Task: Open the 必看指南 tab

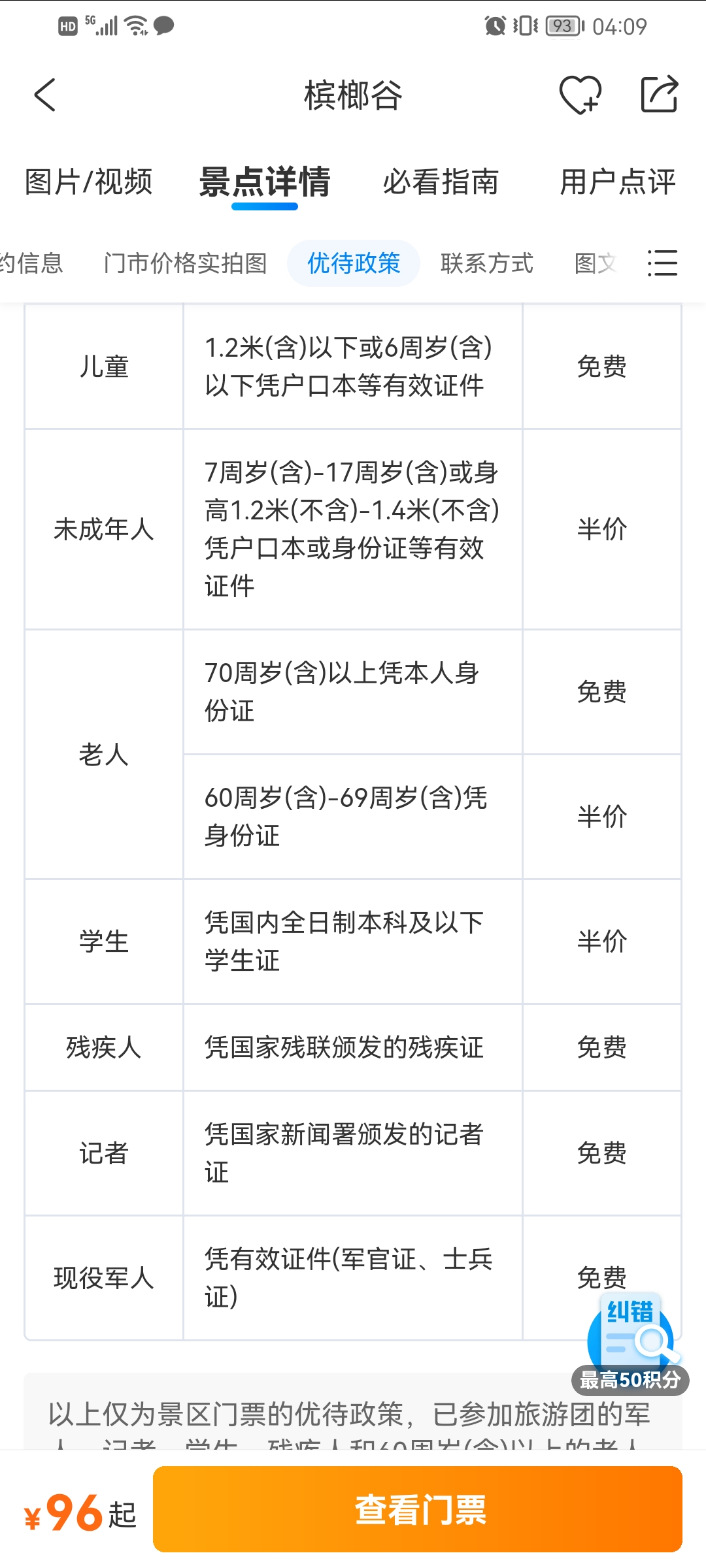Action: [441, 182]
